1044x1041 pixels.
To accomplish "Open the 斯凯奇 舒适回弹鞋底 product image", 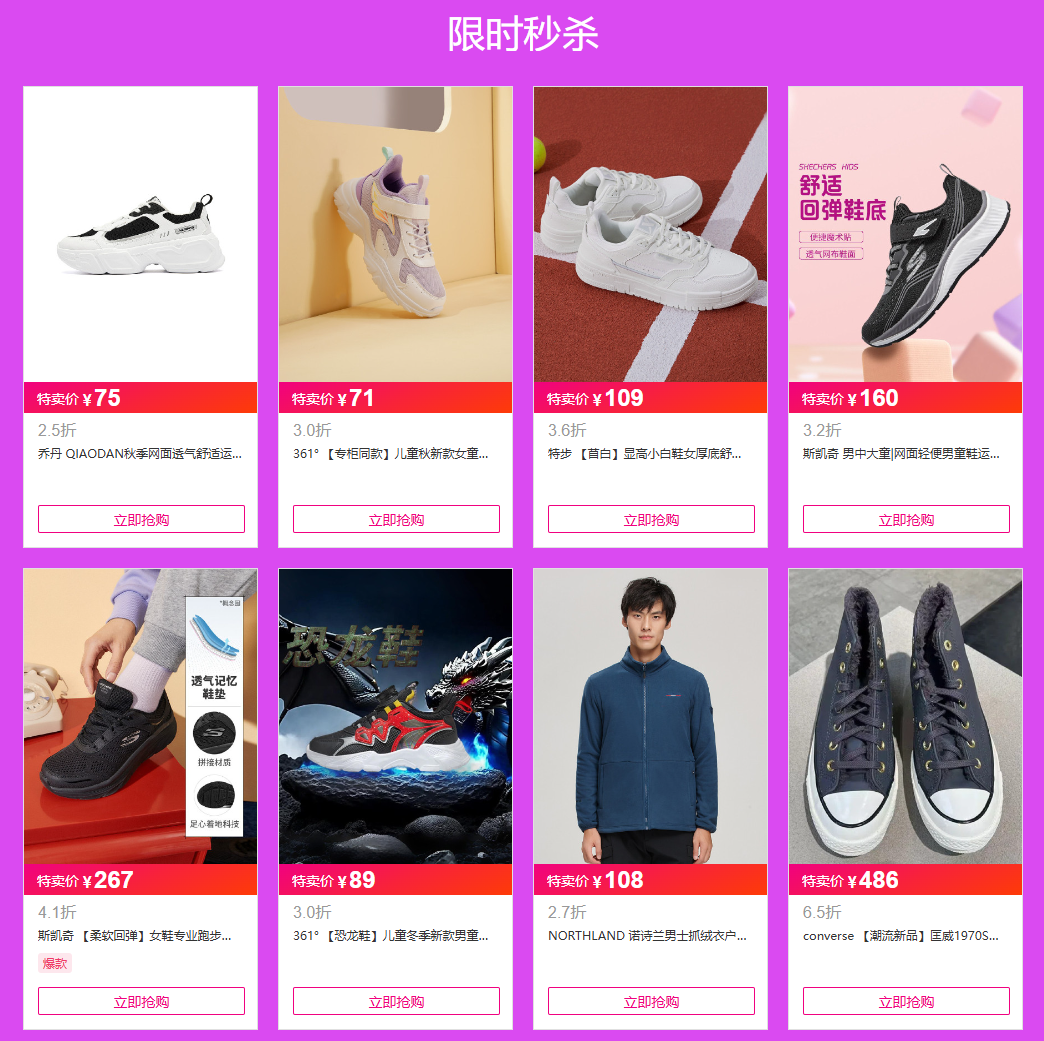I will pos(906,234).
